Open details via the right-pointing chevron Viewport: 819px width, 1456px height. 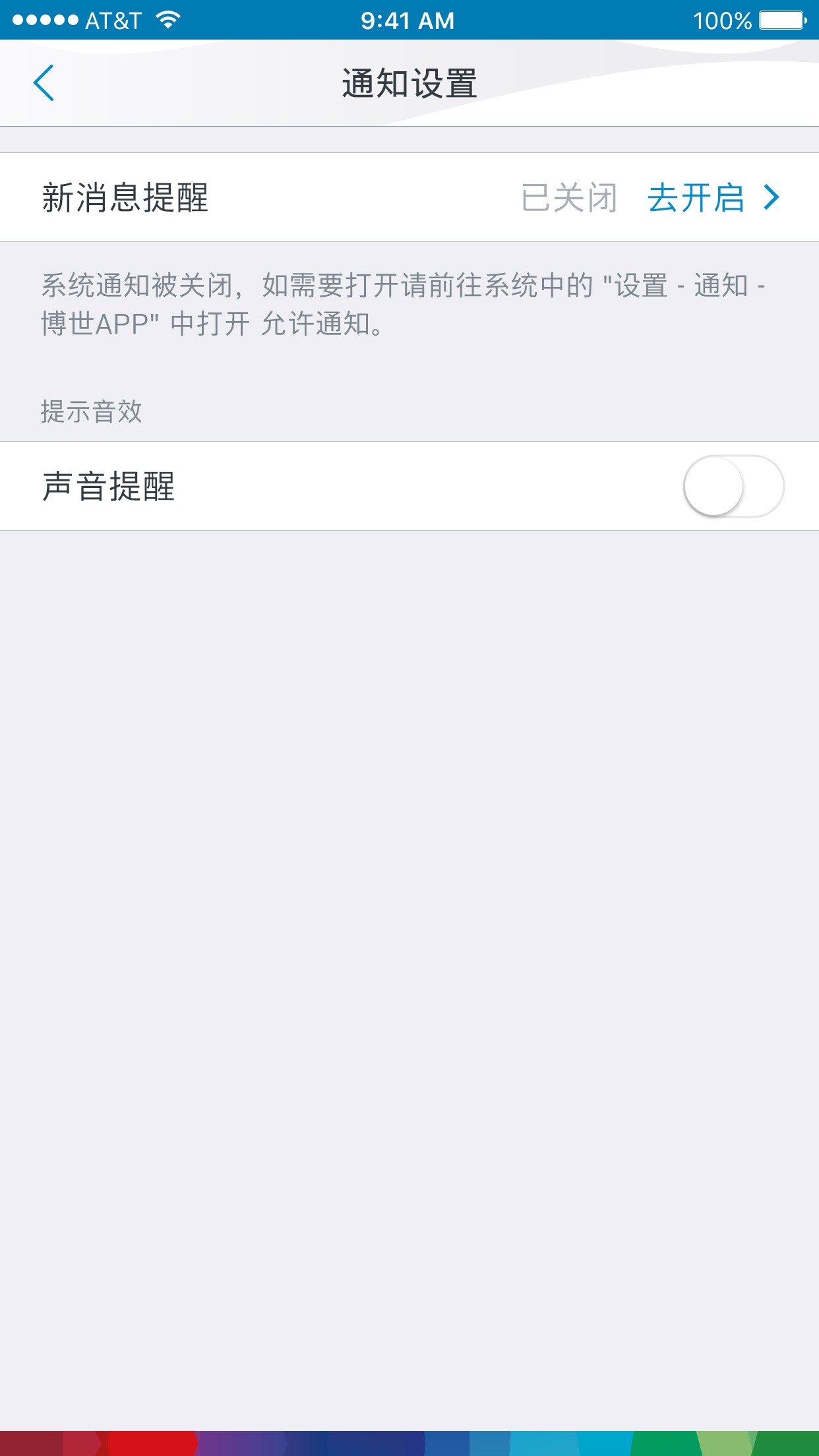click(773, 197)
